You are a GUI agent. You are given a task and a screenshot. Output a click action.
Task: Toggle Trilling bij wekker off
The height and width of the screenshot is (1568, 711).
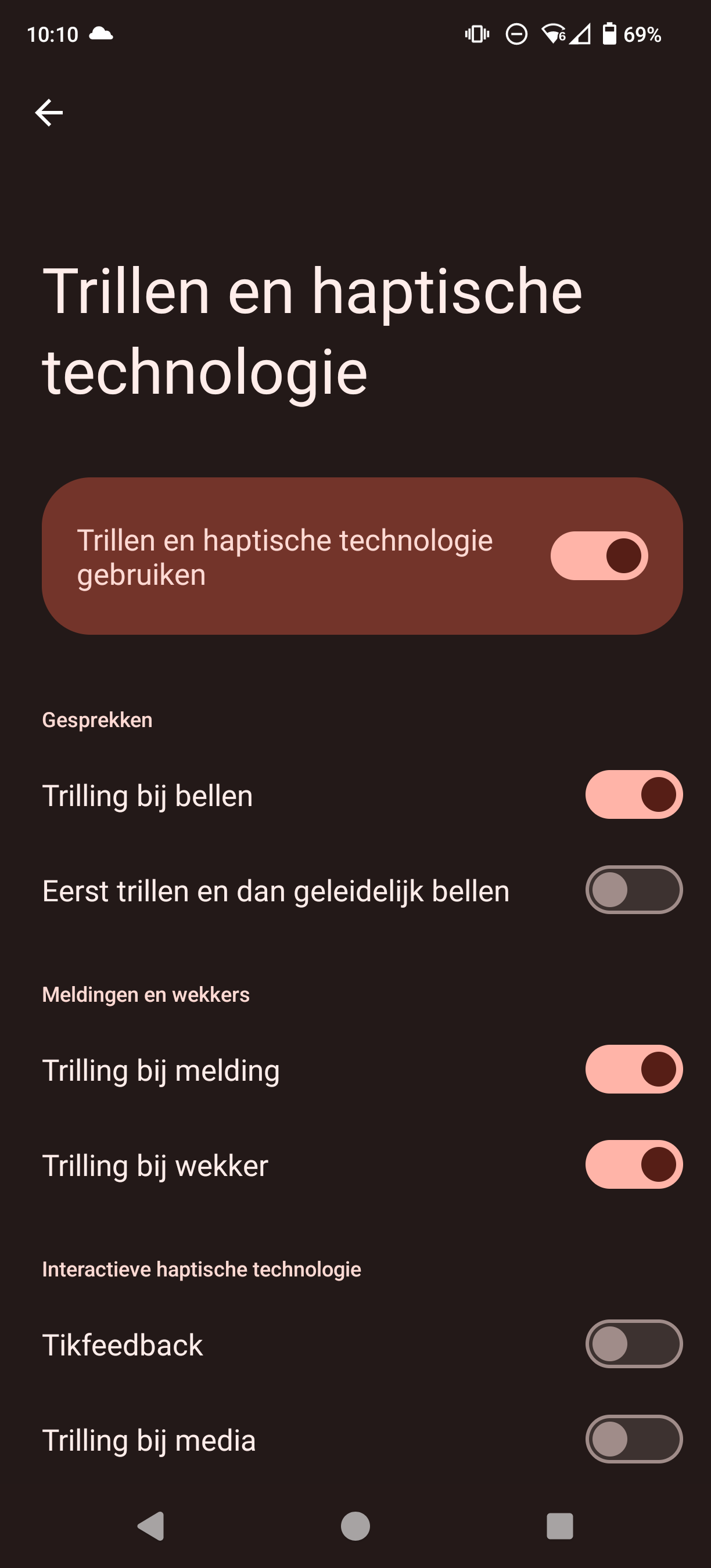(634, 1164)
